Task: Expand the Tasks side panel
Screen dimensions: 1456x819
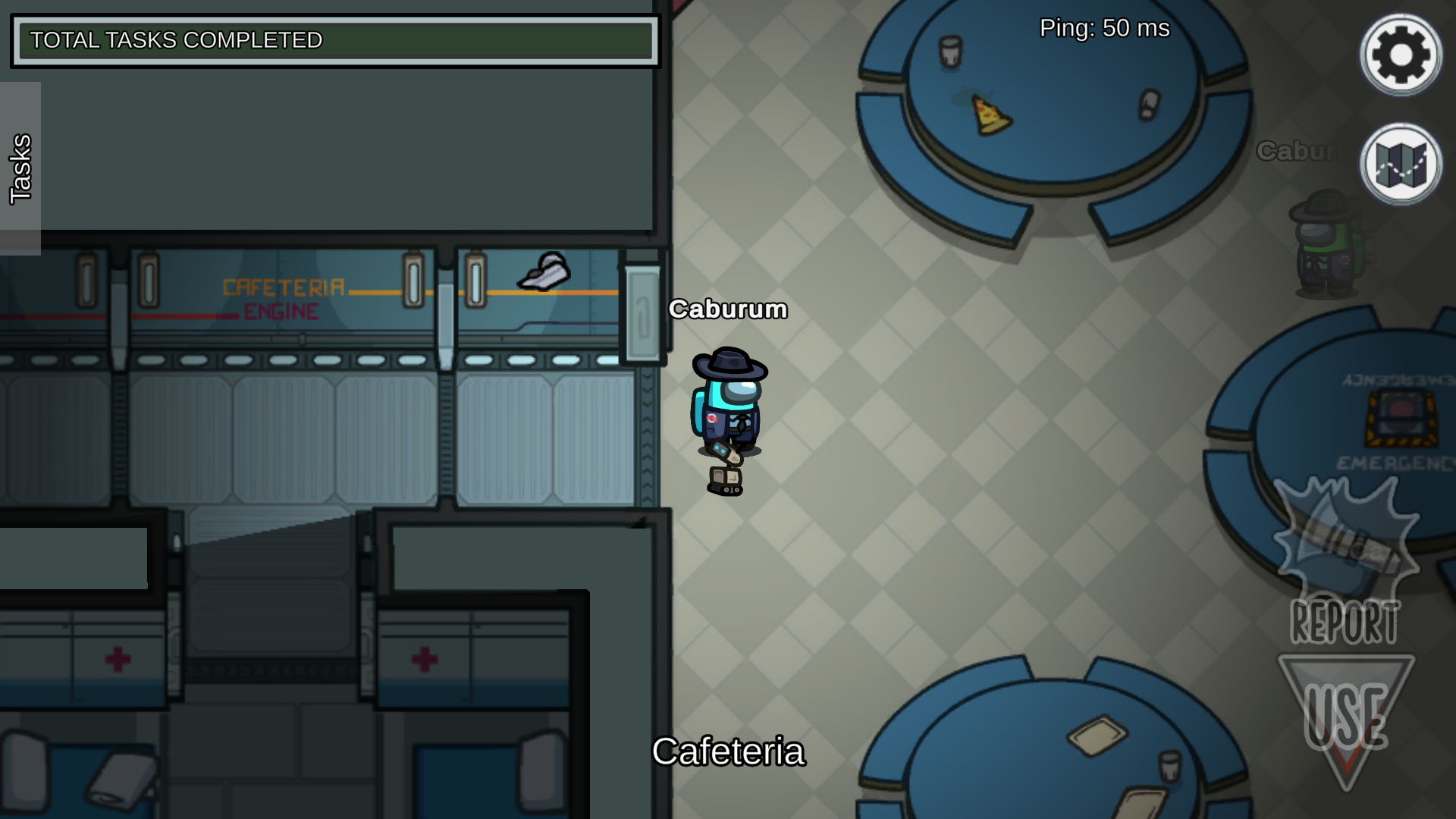Action: point(20,168)
